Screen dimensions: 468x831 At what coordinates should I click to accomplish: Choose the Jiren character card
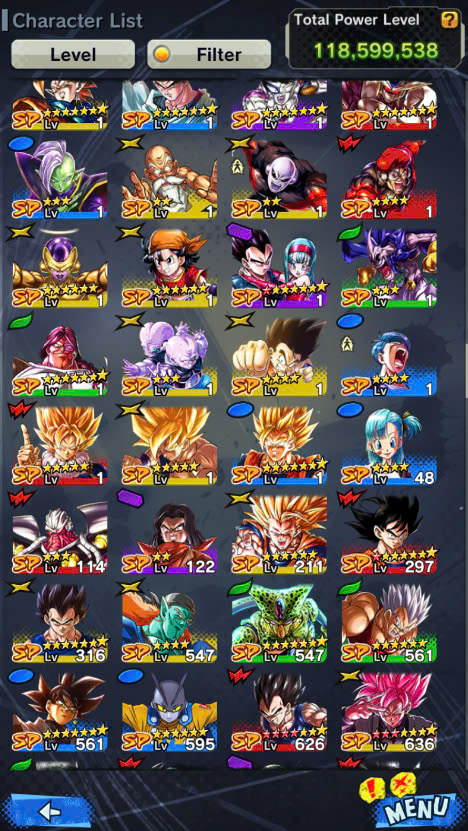pyautogui.click(x=279, y=180)
